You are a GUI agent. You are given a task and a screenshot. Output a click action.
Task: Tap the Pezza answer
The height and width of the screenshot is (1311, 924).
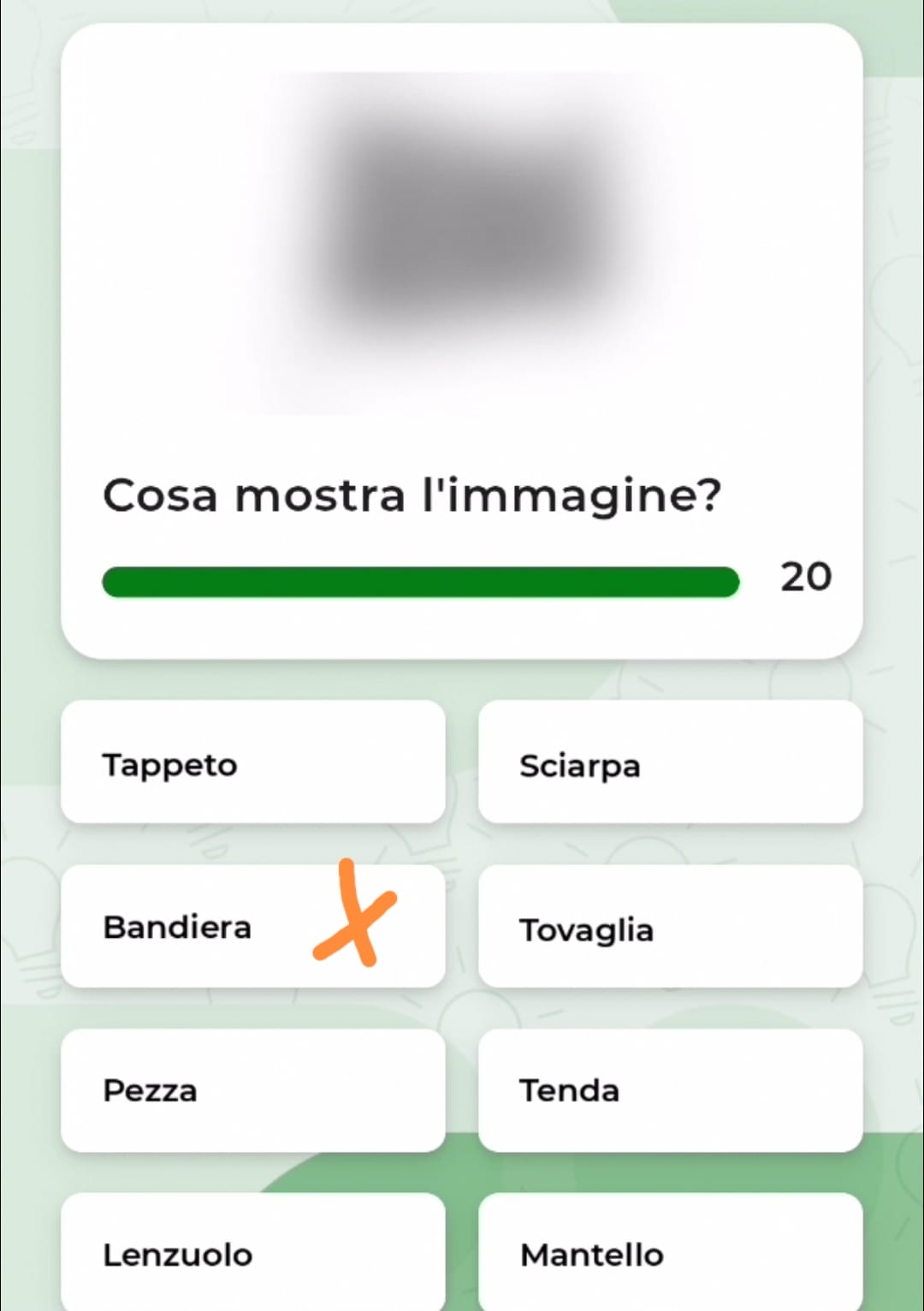[252, 1091]
